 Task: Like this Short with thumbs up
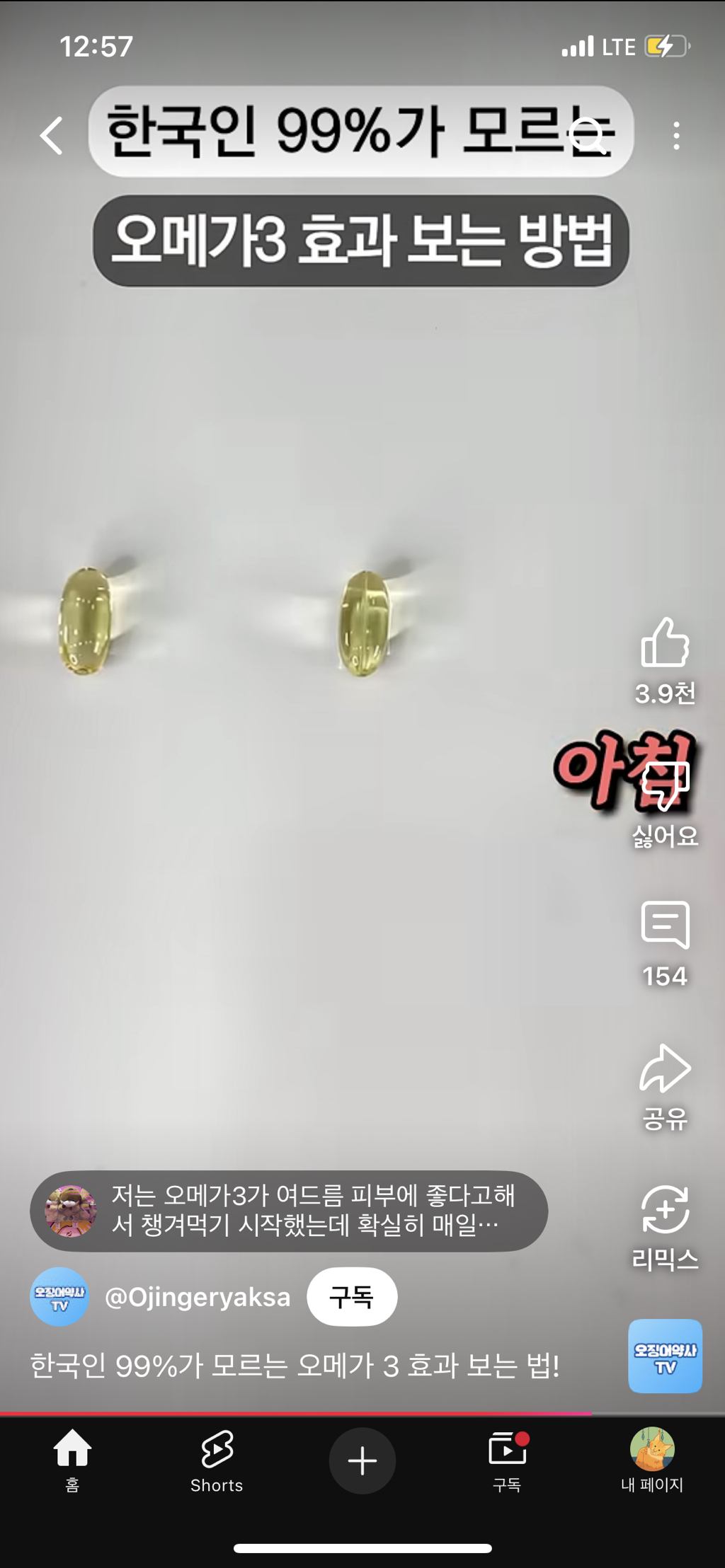tap(665, 642)
